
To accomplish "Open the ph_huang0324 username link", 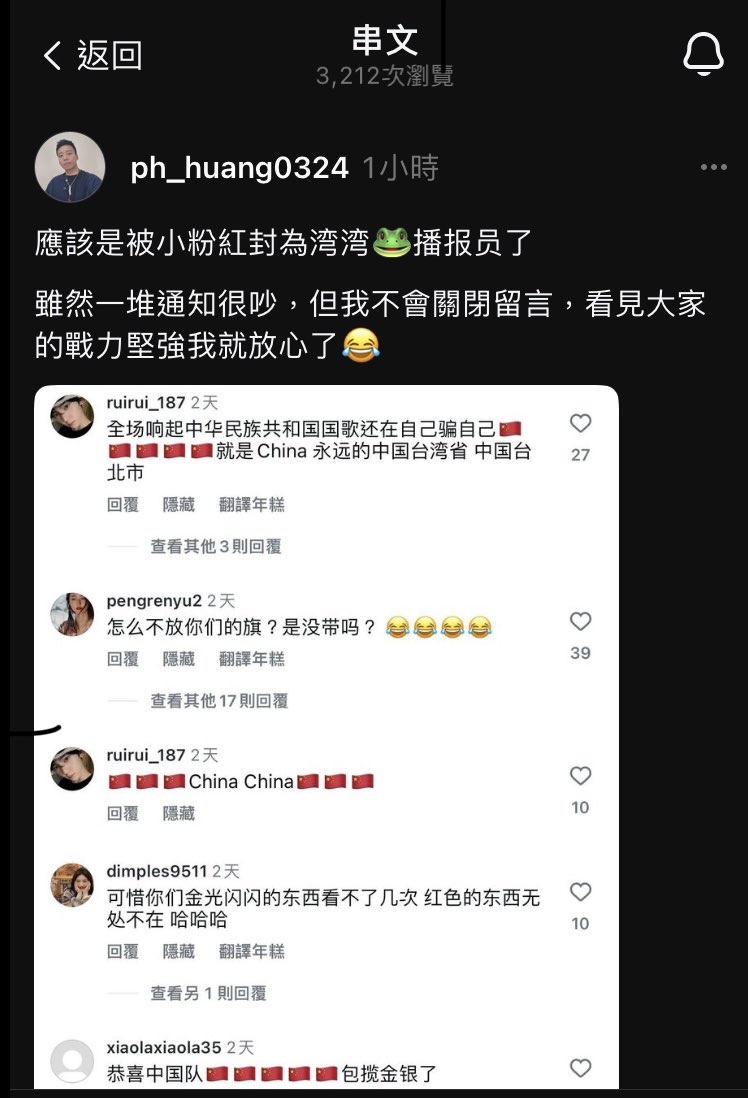I will pyautogui.click(x=239, y=168).
